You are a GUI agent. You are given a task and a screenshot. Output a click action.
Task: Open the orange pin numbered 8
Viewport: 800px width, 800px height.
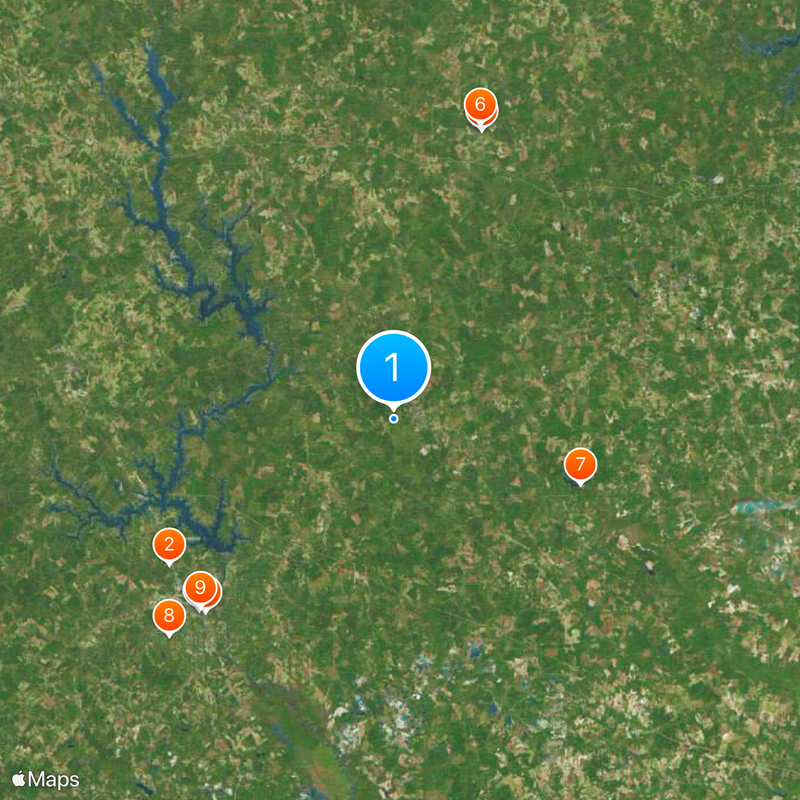(x=168, y=615)
